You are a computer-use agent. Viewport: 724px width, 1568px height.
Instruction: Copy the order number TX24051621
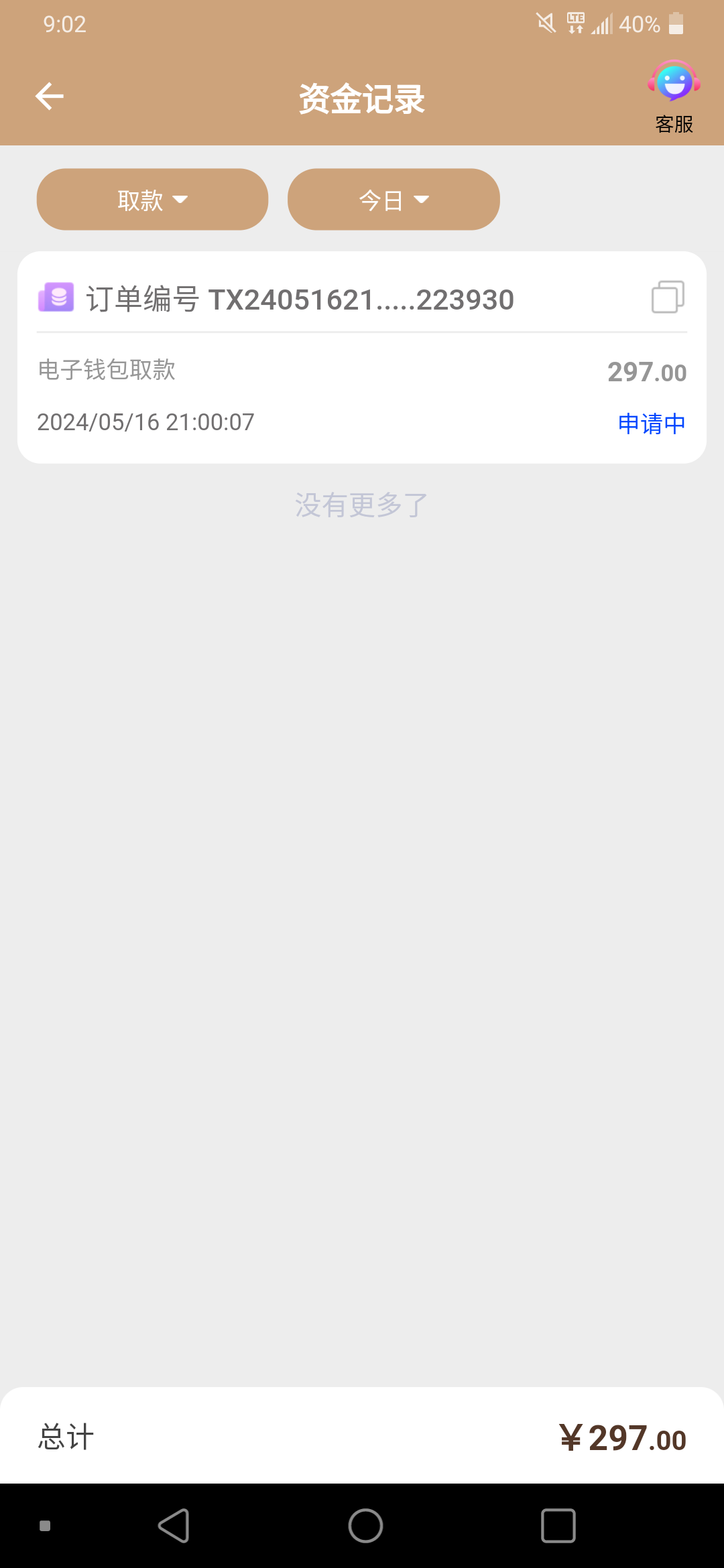668,297
